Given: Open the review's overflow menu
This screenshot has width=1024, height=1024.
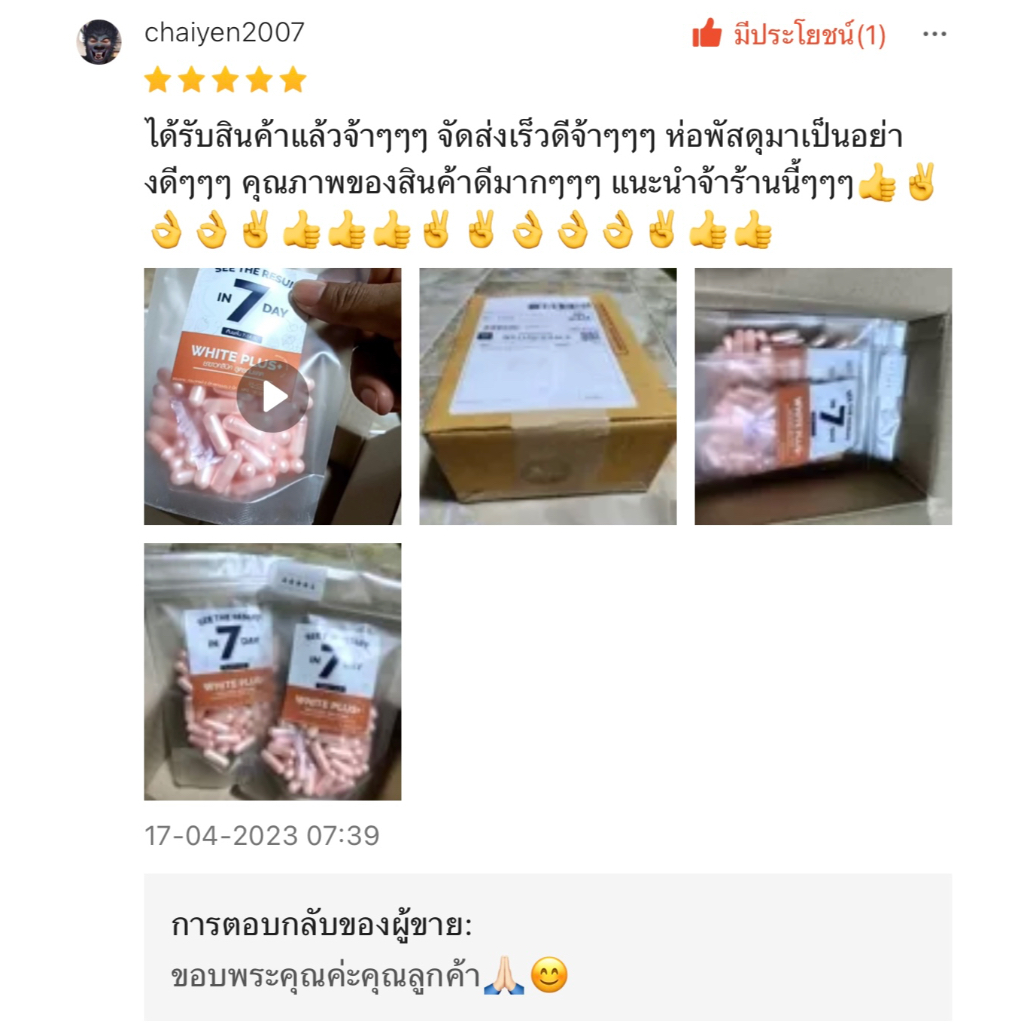Looking at the screenshot, I should 934,35.
